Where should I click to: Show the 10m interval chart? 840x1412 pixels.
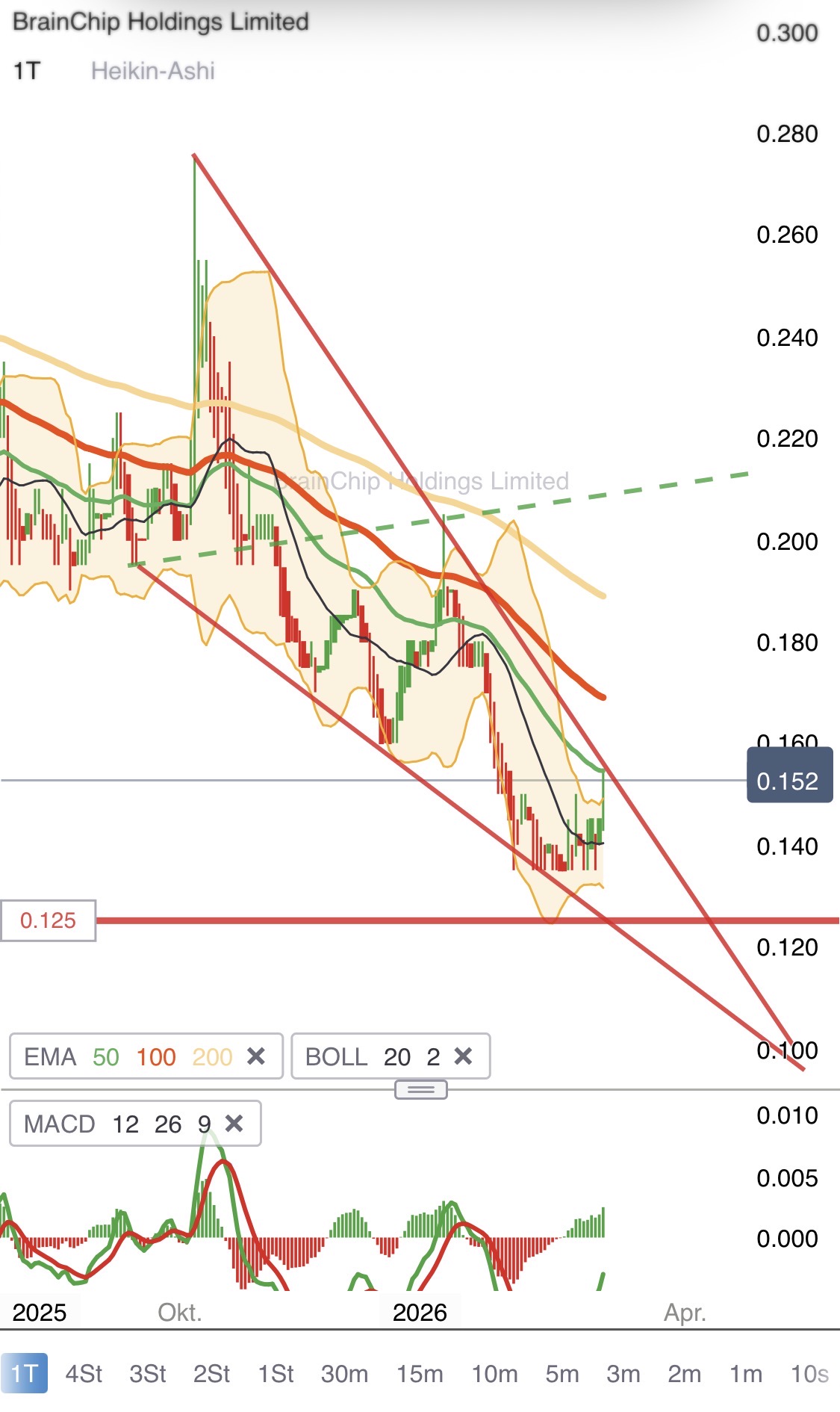[x=494, y=1374]
